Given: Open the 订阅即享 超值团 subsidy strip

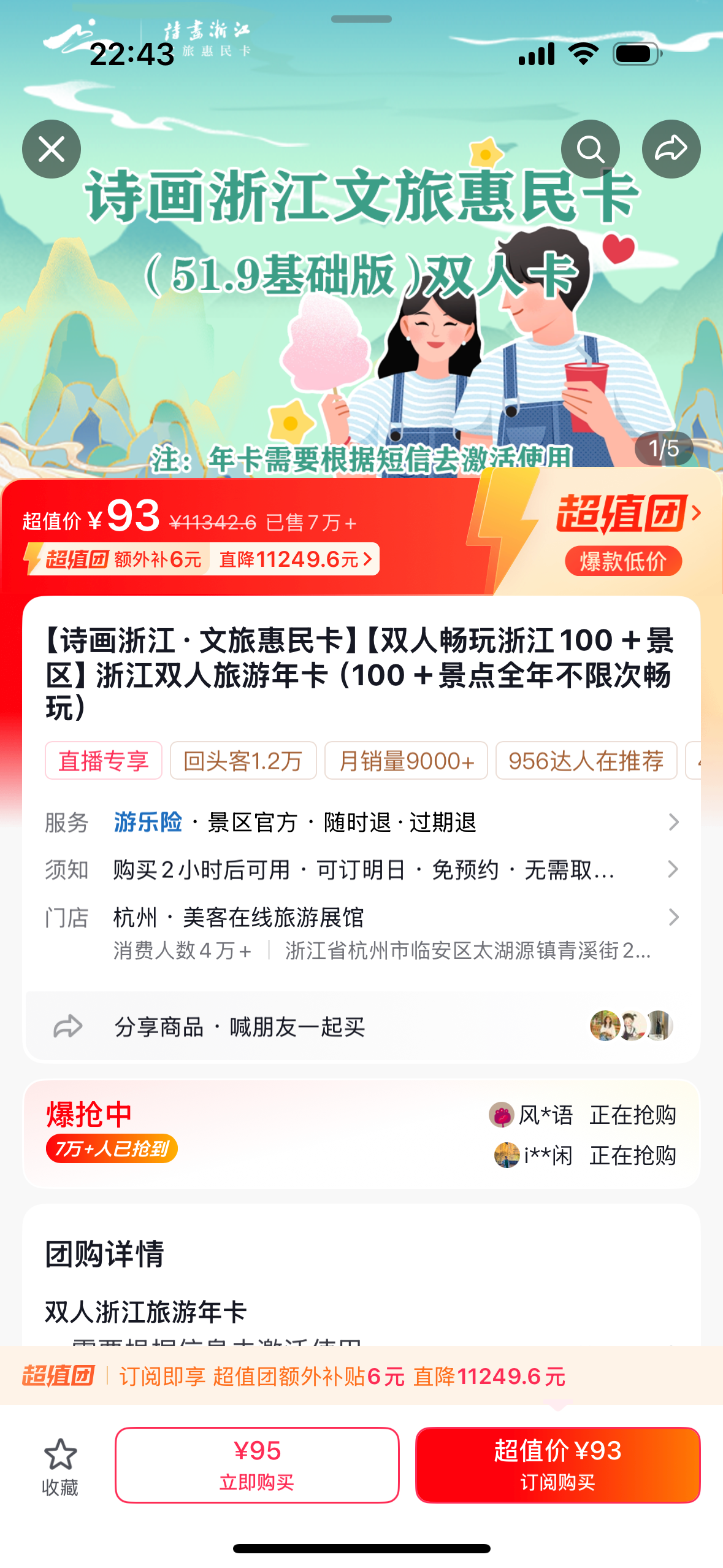Looking at the screenshot, I should coord(362,1376).
